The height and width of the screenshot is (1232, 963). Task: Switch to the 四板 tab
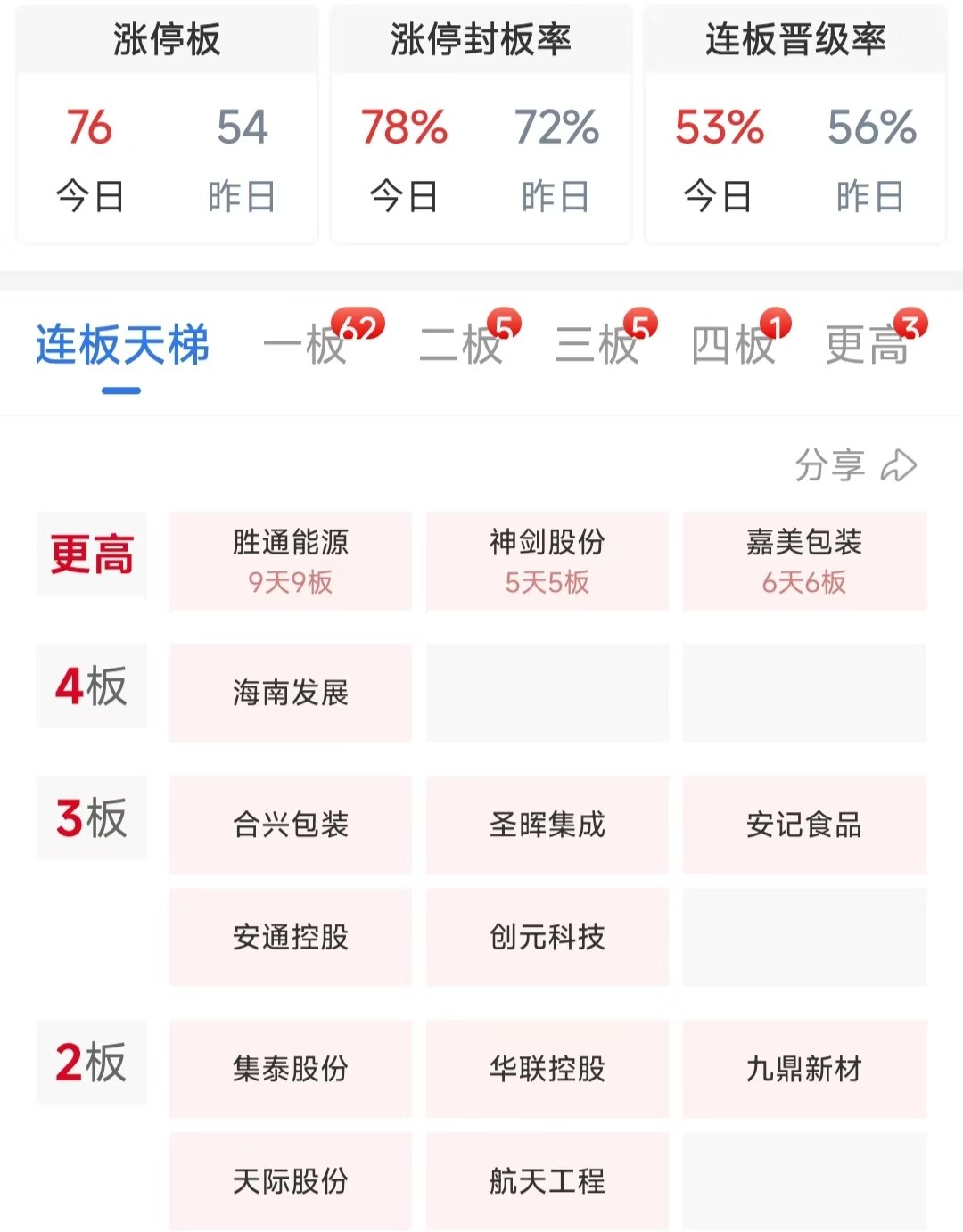pos(734,345)
